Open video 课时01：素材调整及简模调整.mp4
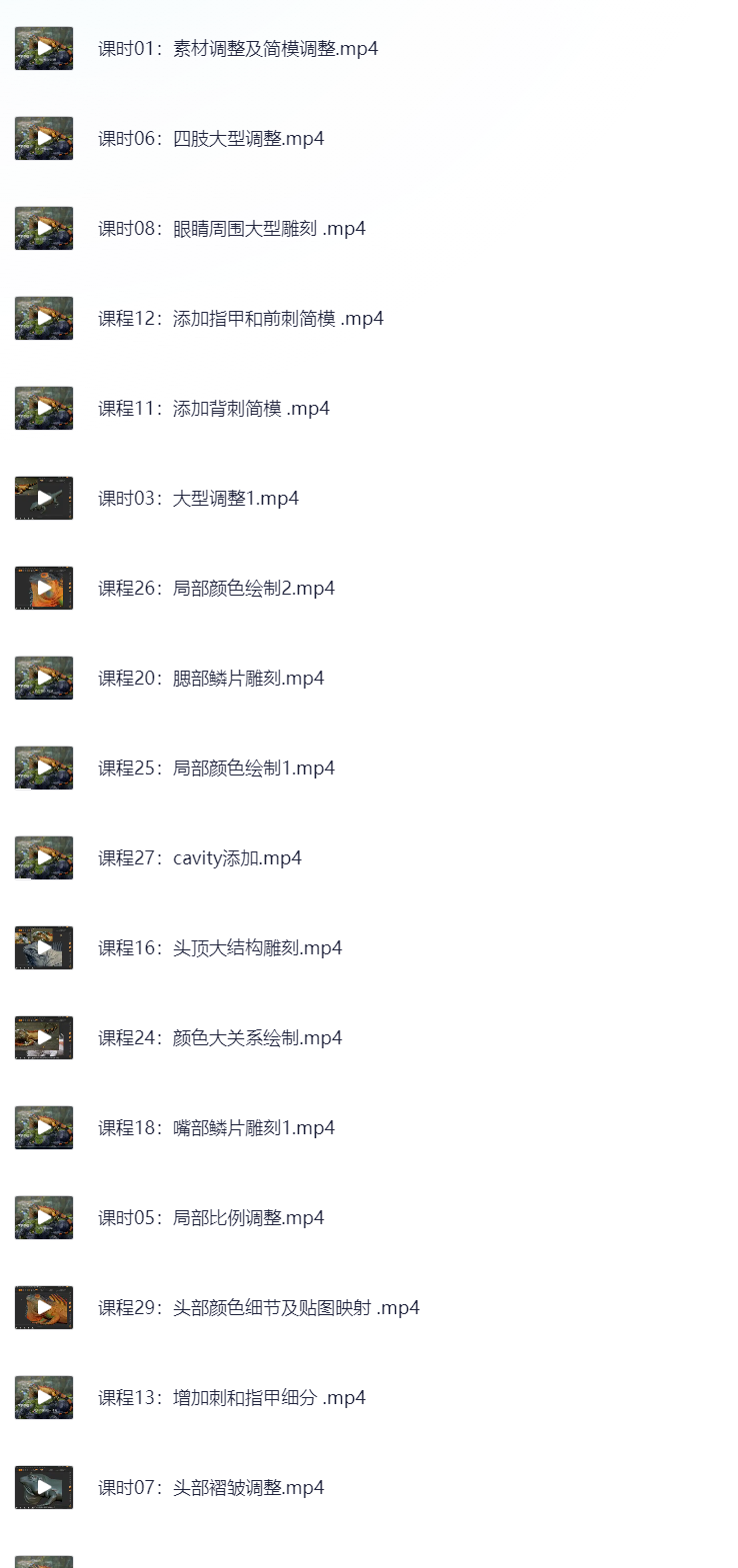The width and height of the screenshot is (738, 1568). [237, 49]
